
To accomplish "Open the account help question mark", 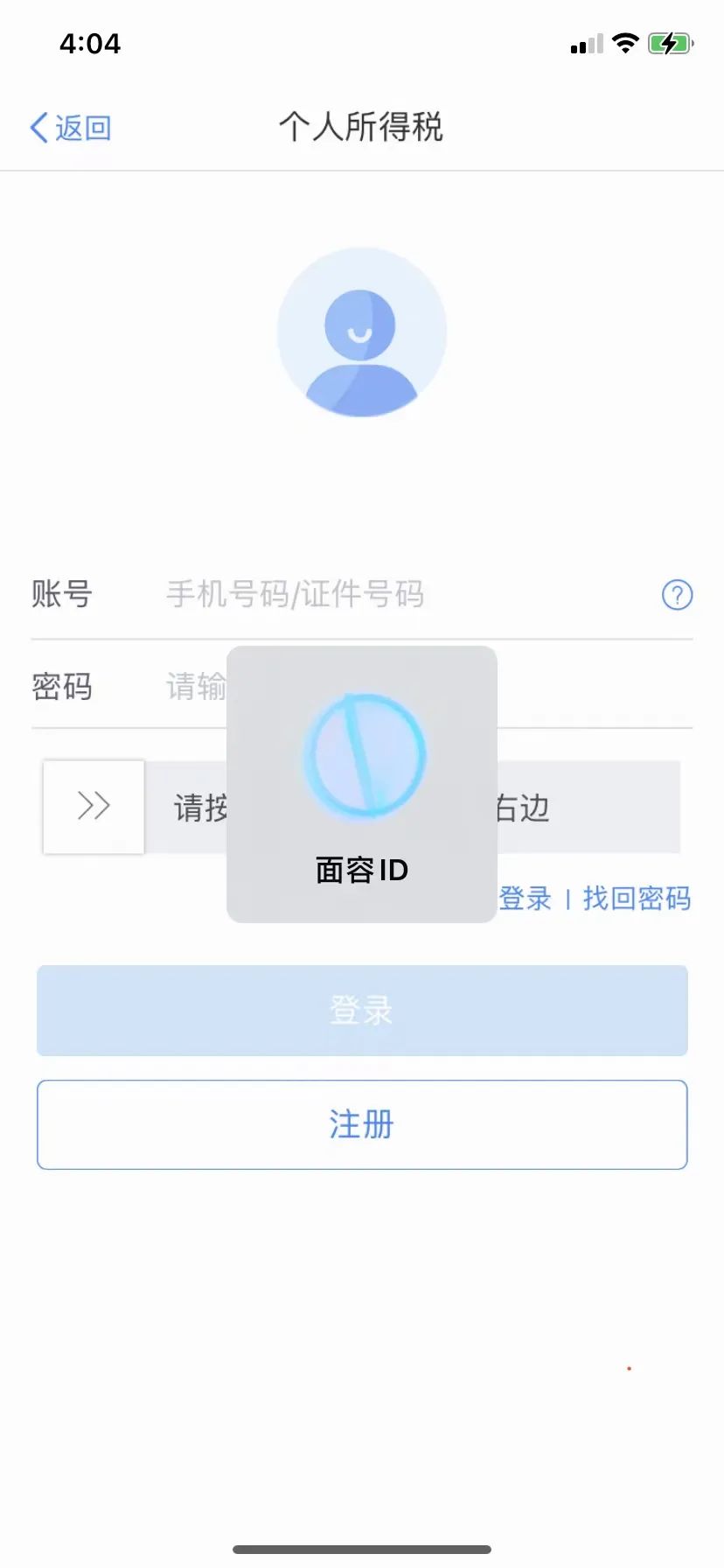I will (x=677, y=595).
